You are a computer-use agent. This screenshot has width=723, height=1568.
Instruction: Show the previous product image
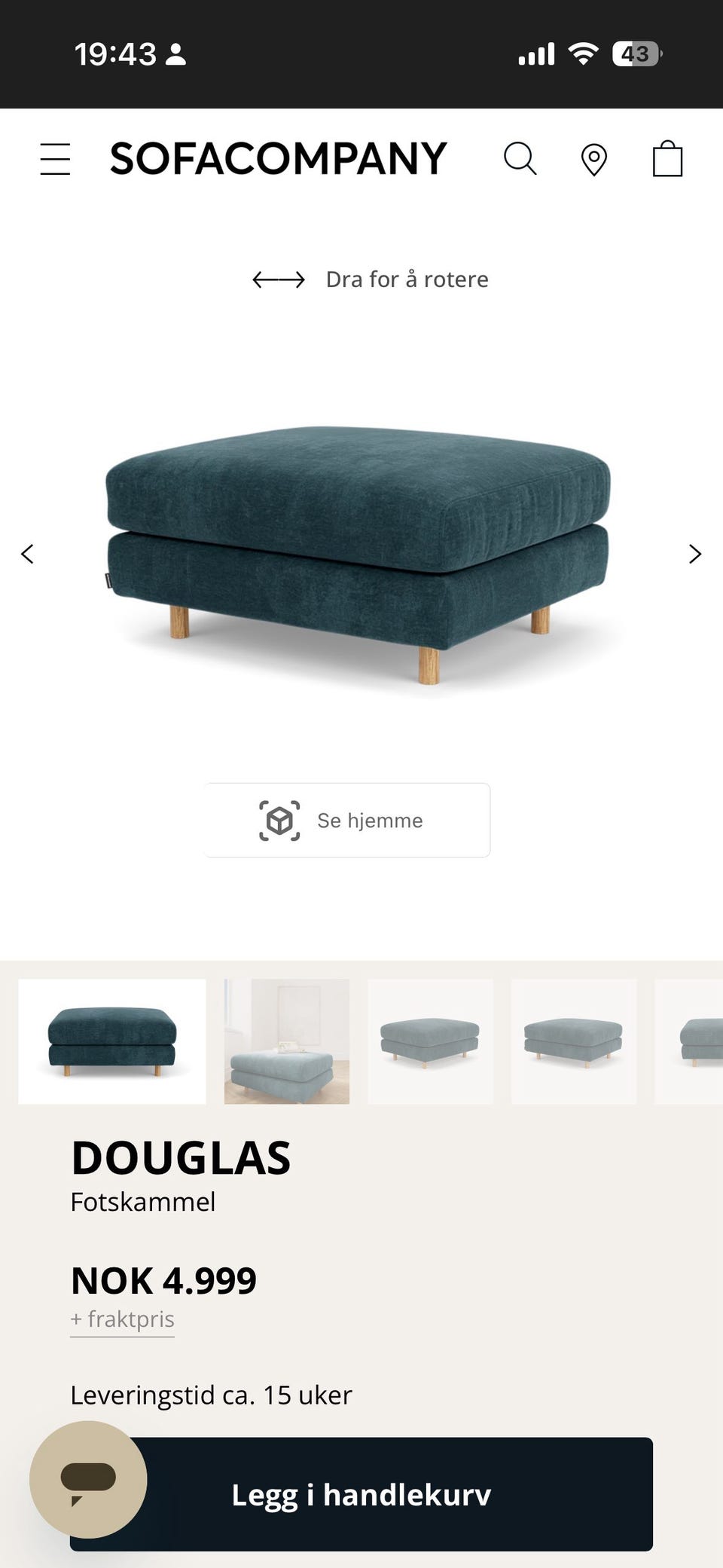pos(28,554)
